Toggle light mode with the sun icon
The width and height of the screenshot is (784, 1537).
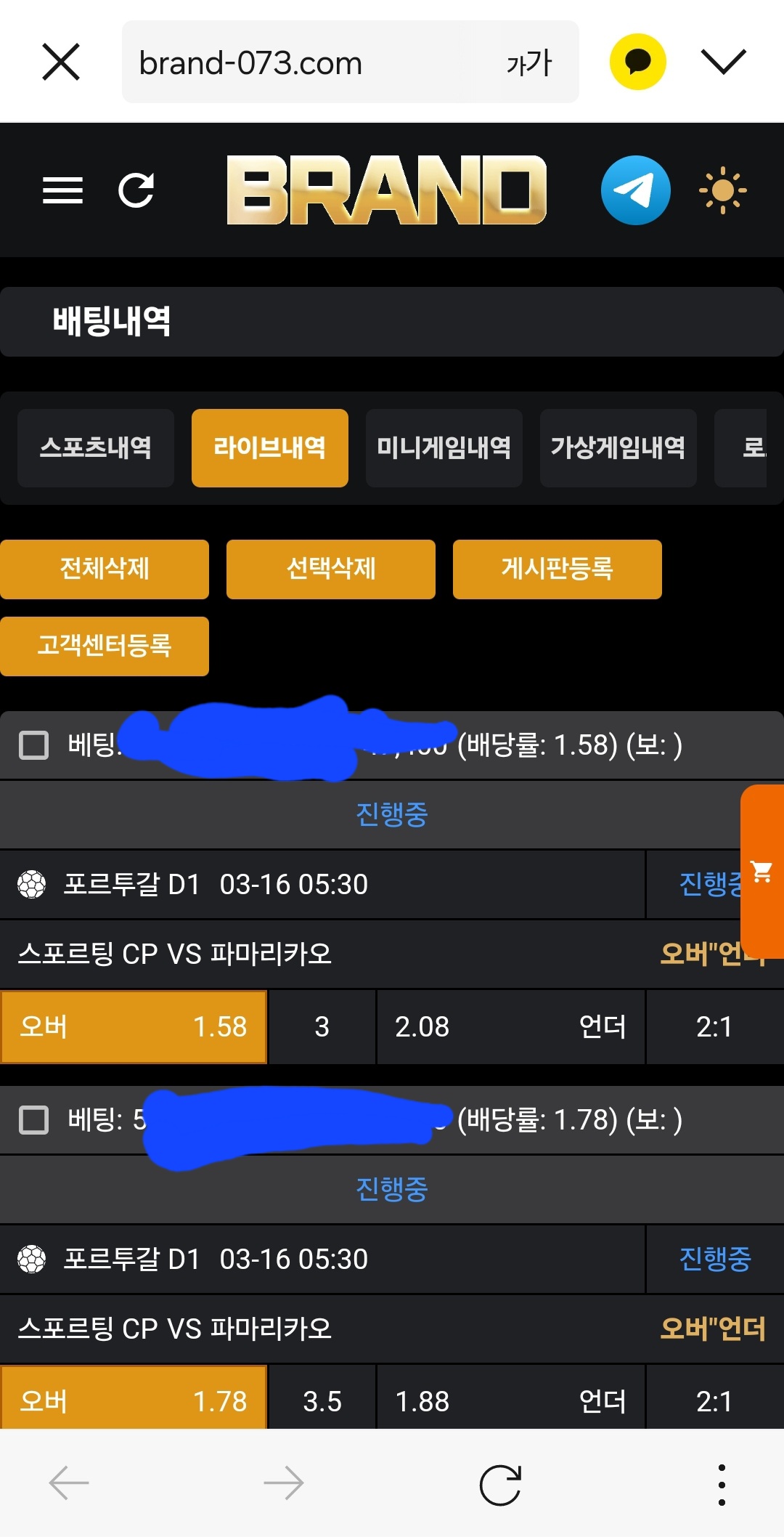722,190
